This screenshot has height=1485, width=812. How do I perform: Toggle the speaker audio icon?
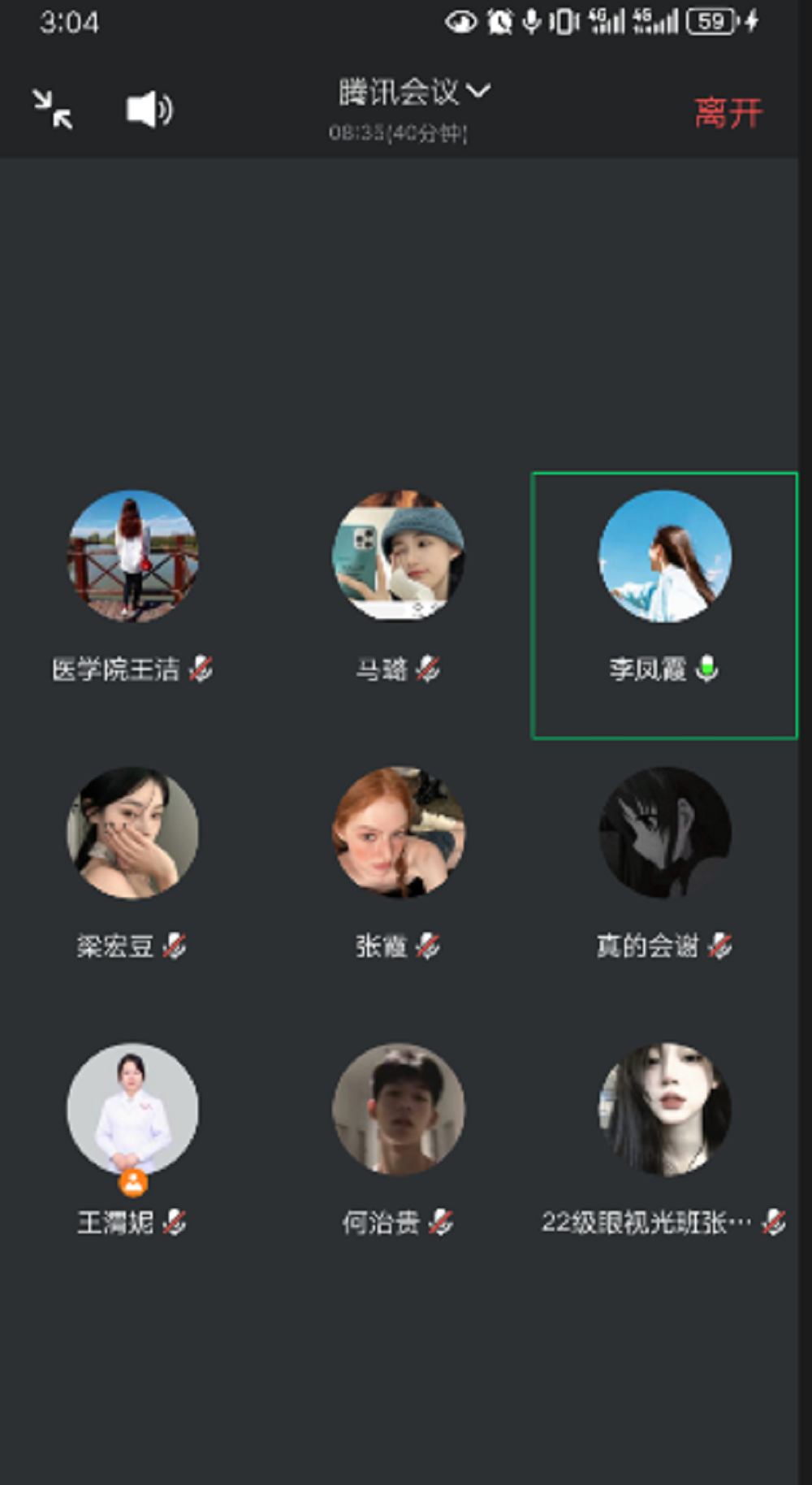point(149,110)
